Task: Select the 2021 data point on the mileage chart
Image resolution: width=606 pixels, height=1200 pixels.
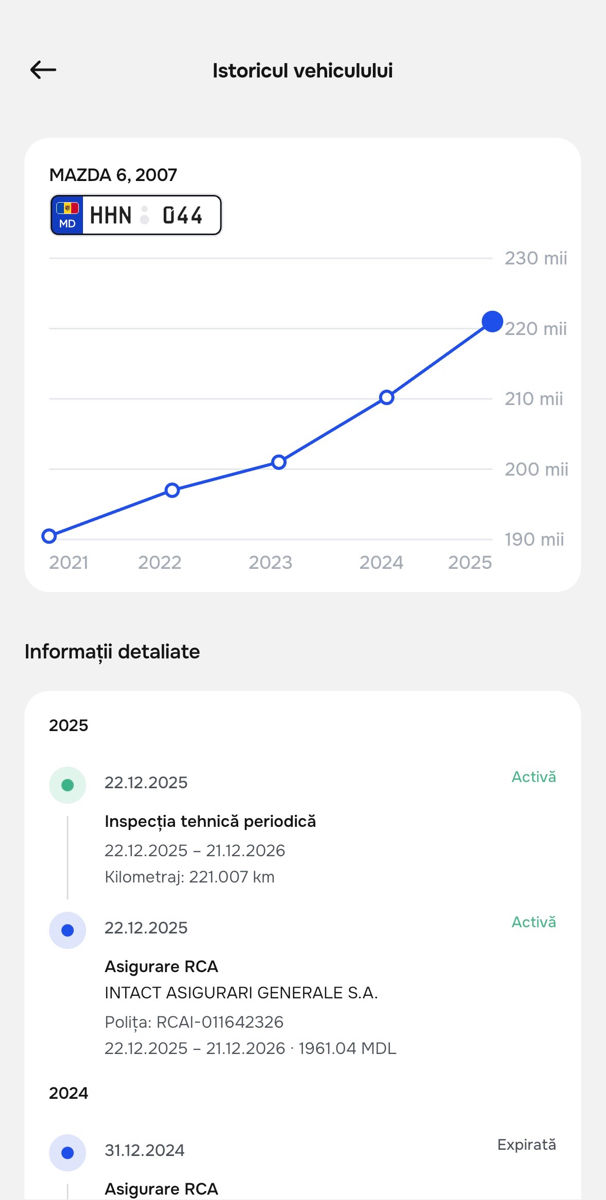Action: 49,536
